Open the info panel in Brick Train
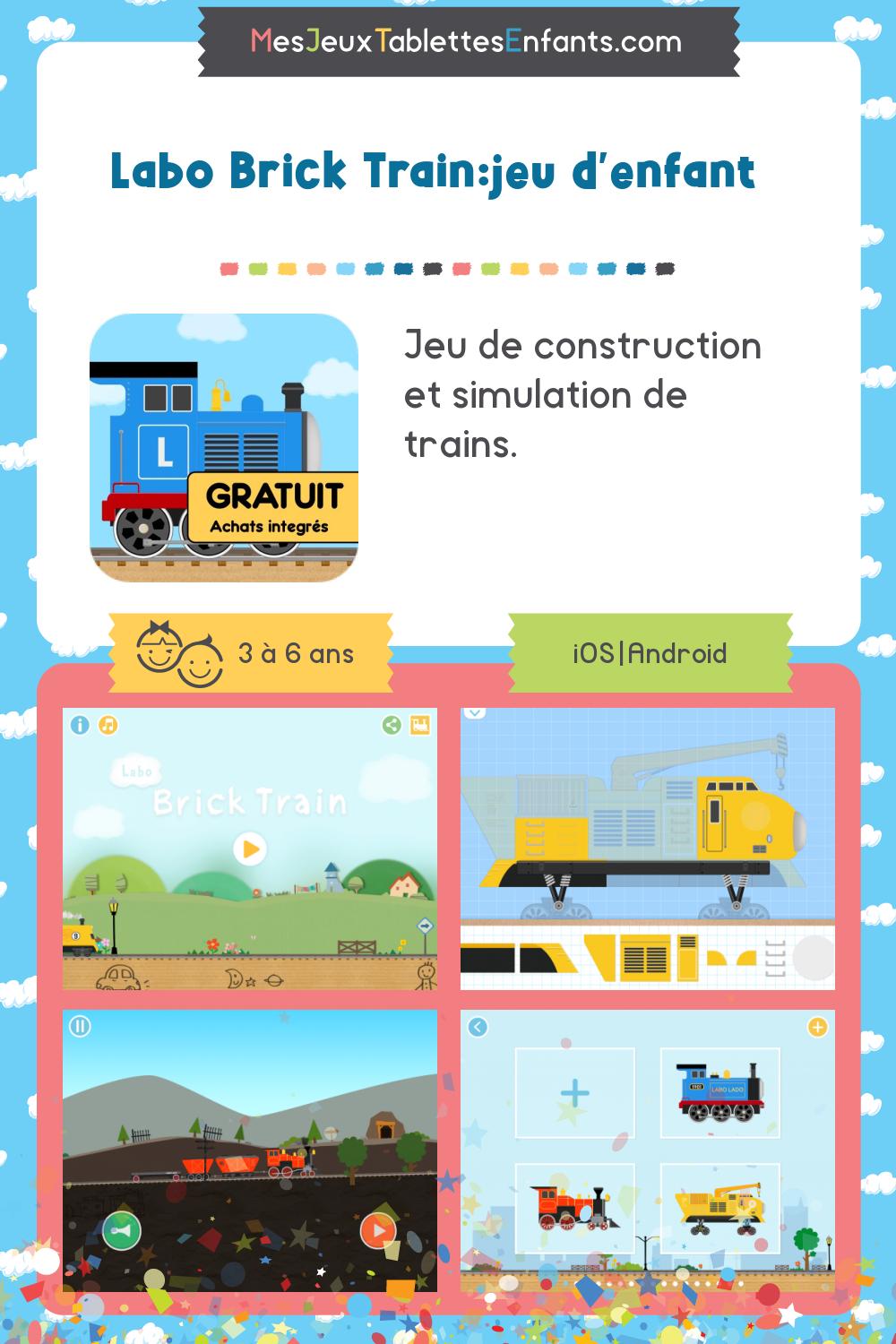 80,726
